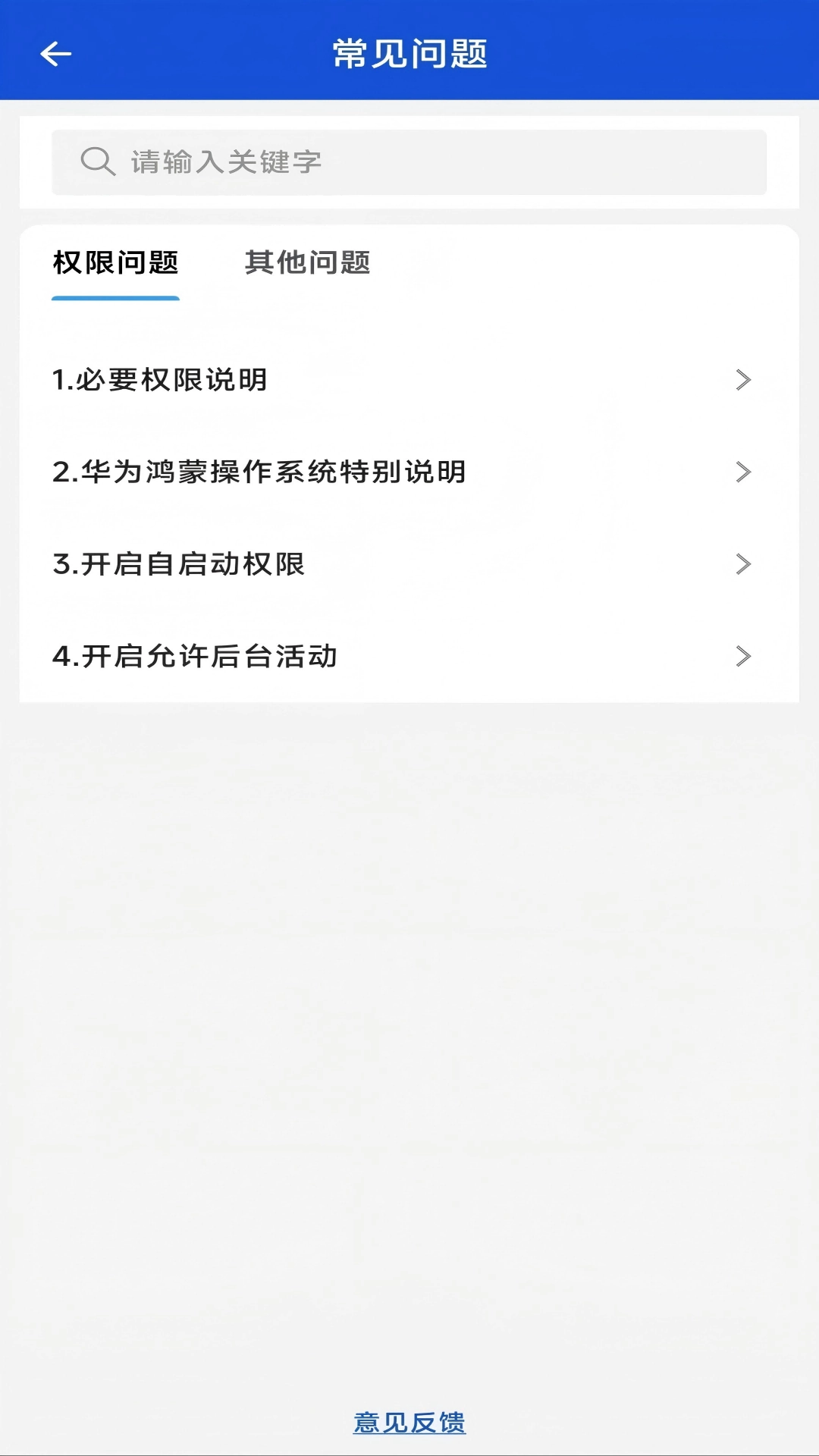Switch to the 其他问题 tab
This screenshot has width=819, height=1456.
click(x=307, y=263)
